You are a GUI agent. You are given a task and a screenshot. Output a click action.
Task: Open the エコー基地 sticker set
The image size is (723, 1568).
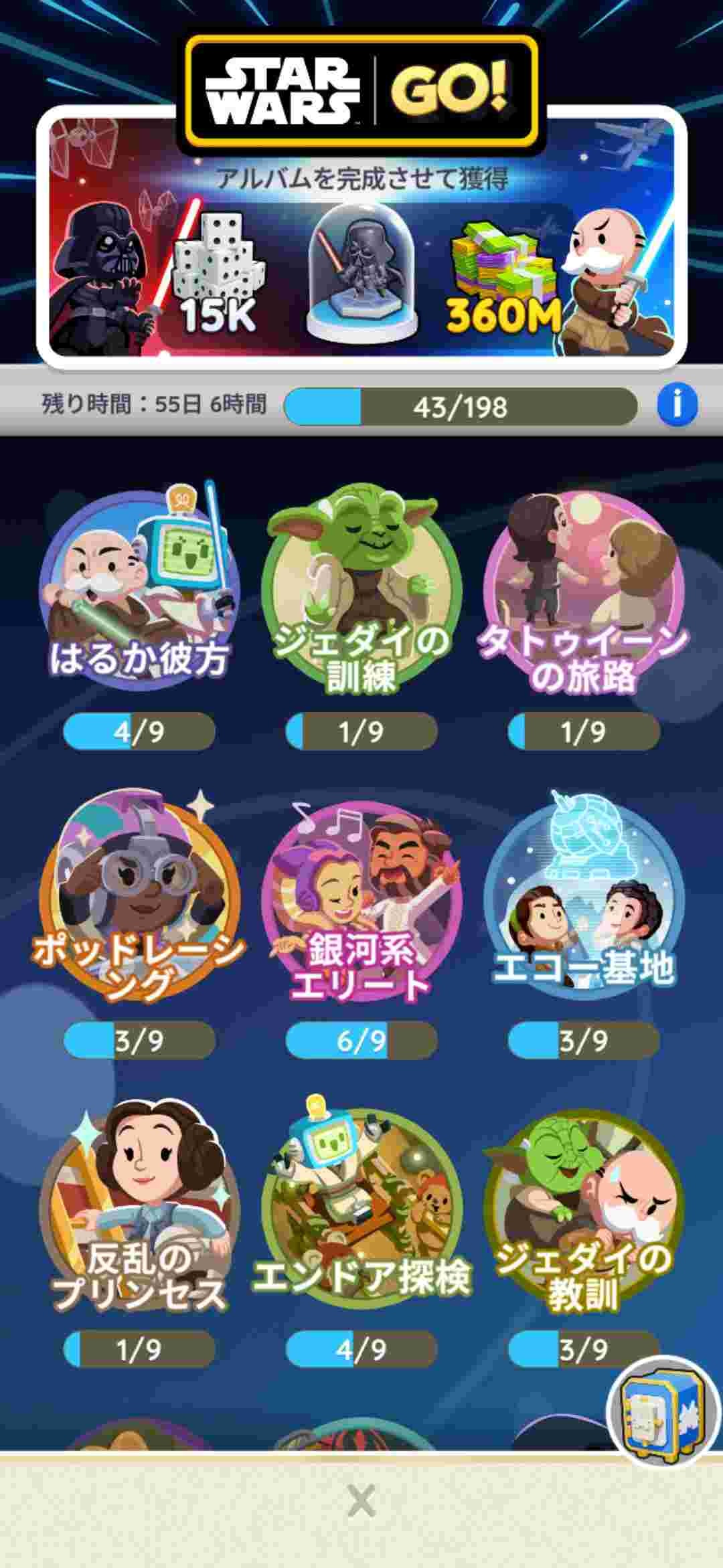pyautogui.click(x=584, y=897)
